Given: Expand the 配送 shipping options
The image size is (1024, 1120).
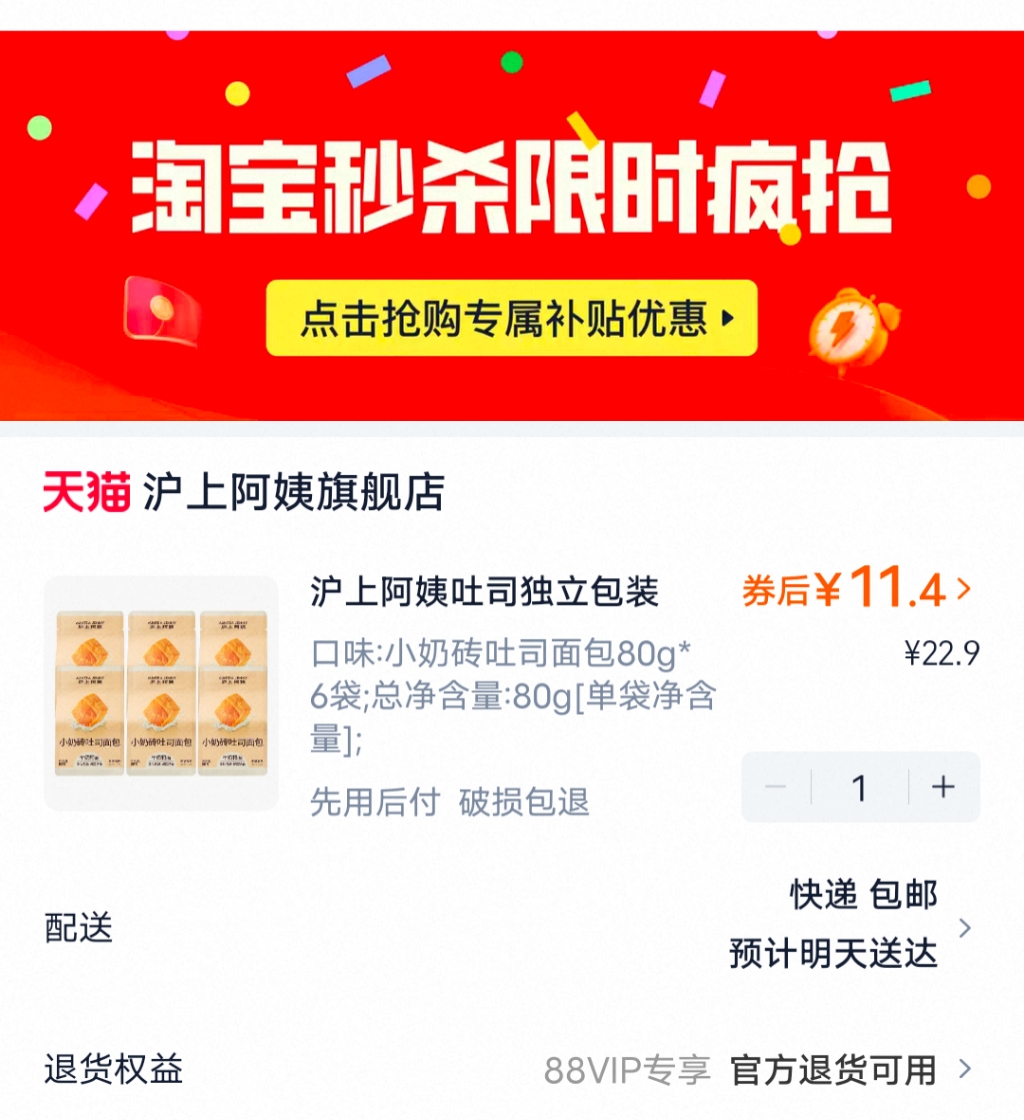Looking at the screenshot, I should click(80, 929).
